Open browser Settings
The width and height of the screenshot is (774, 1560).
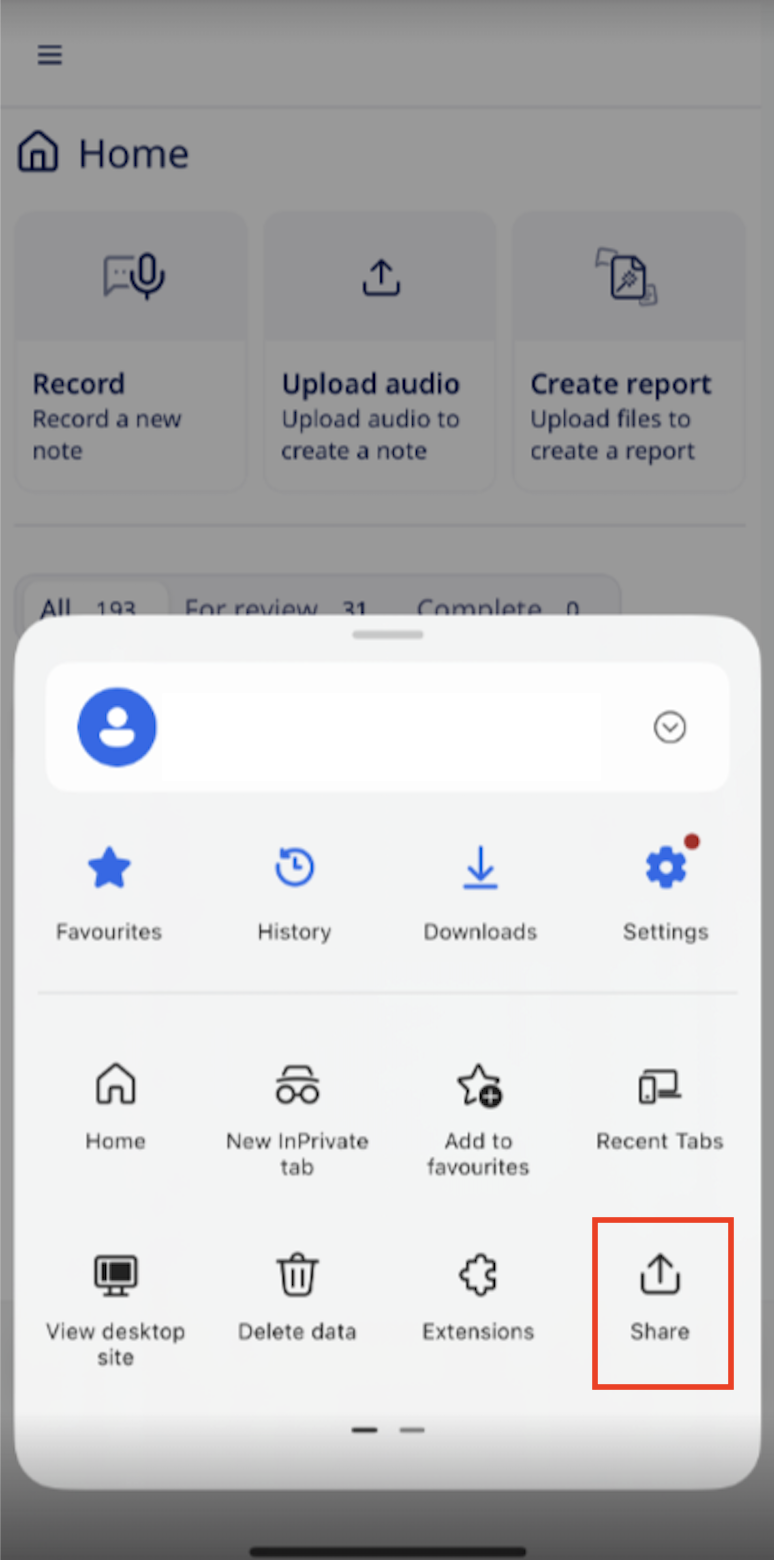tap(665, 890)
